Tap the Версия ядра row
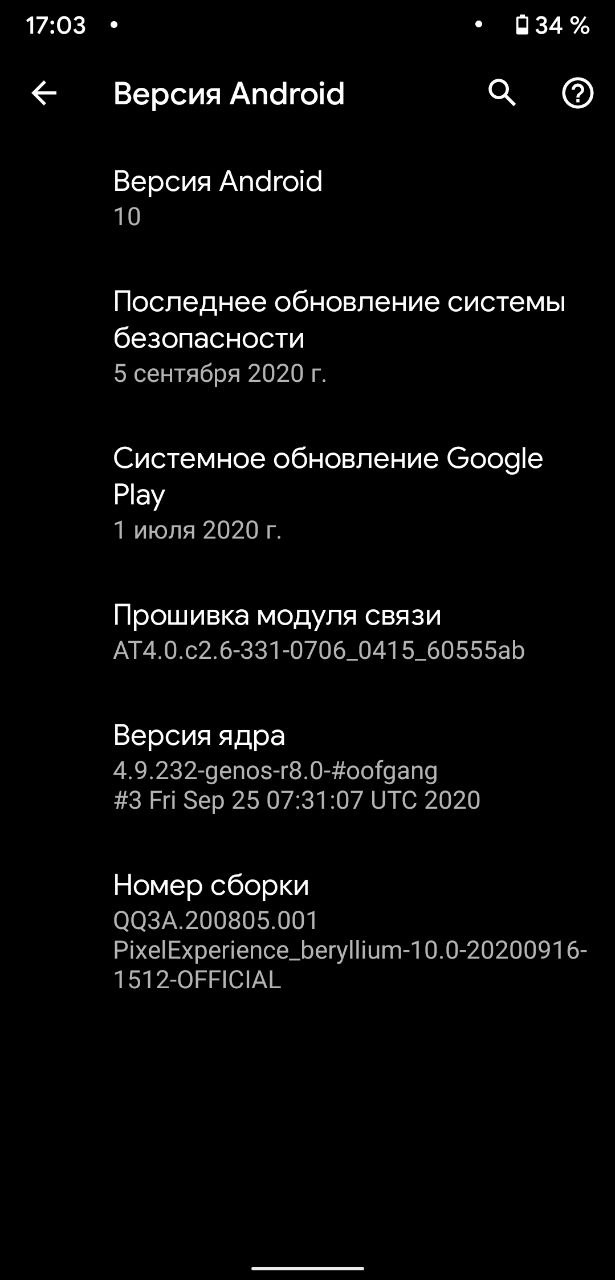Screen dimensions: 615x1280 tap(307, 767)
